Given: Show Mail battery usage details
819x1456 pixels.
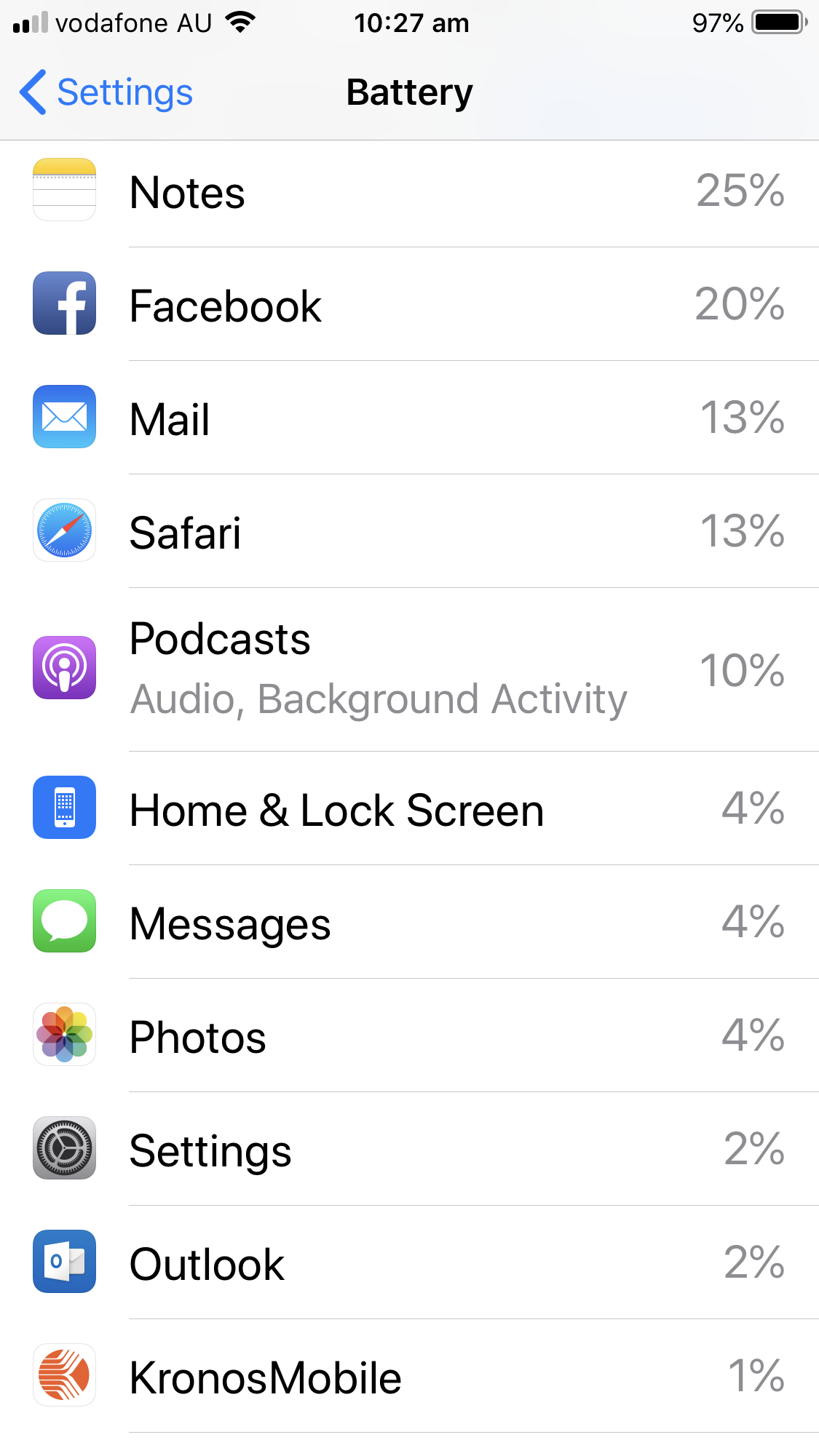Looking at the screenshot, I should [409, 419].
